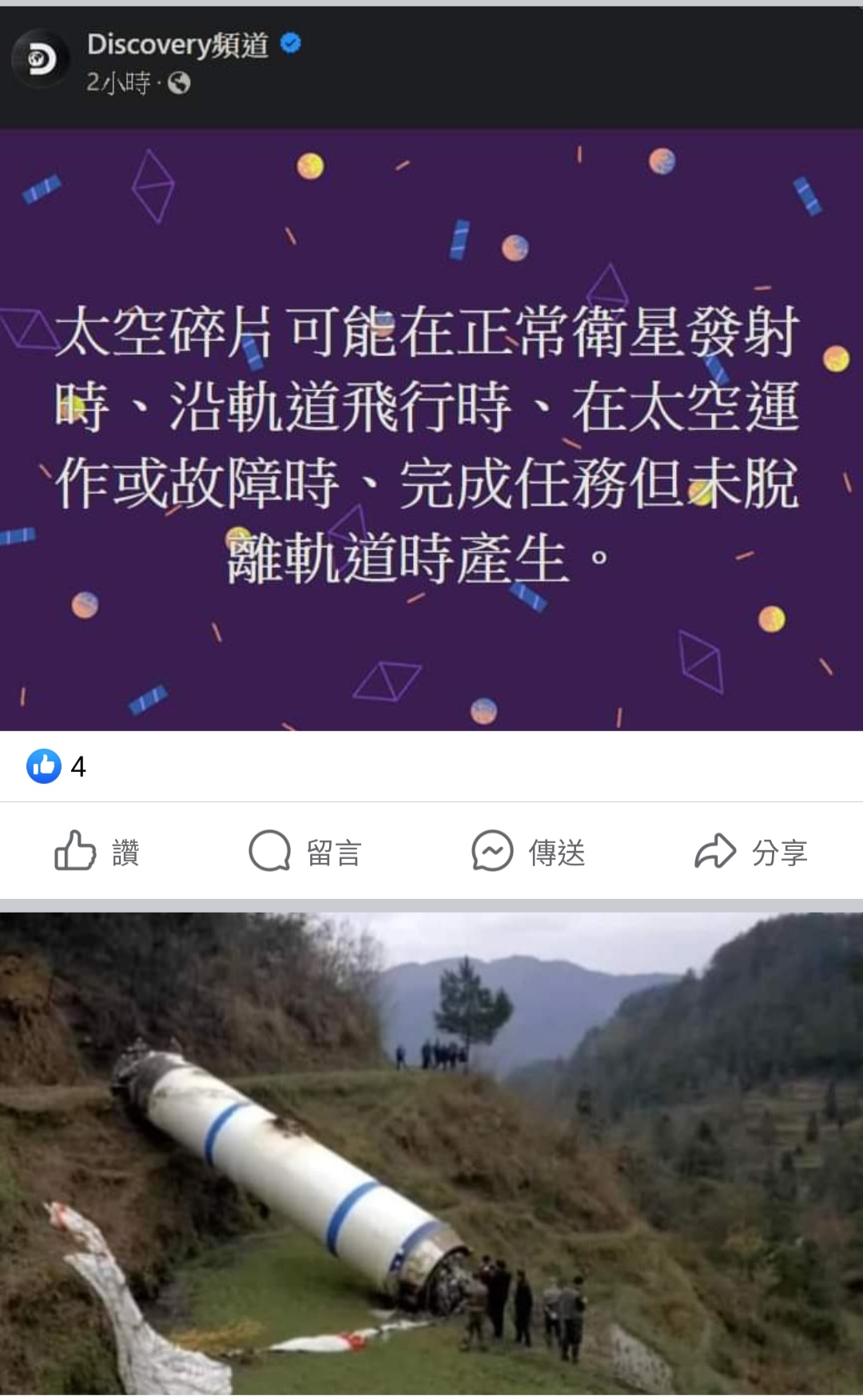
Task: Share the post with 分享
Action: click(x=751, y=852)
